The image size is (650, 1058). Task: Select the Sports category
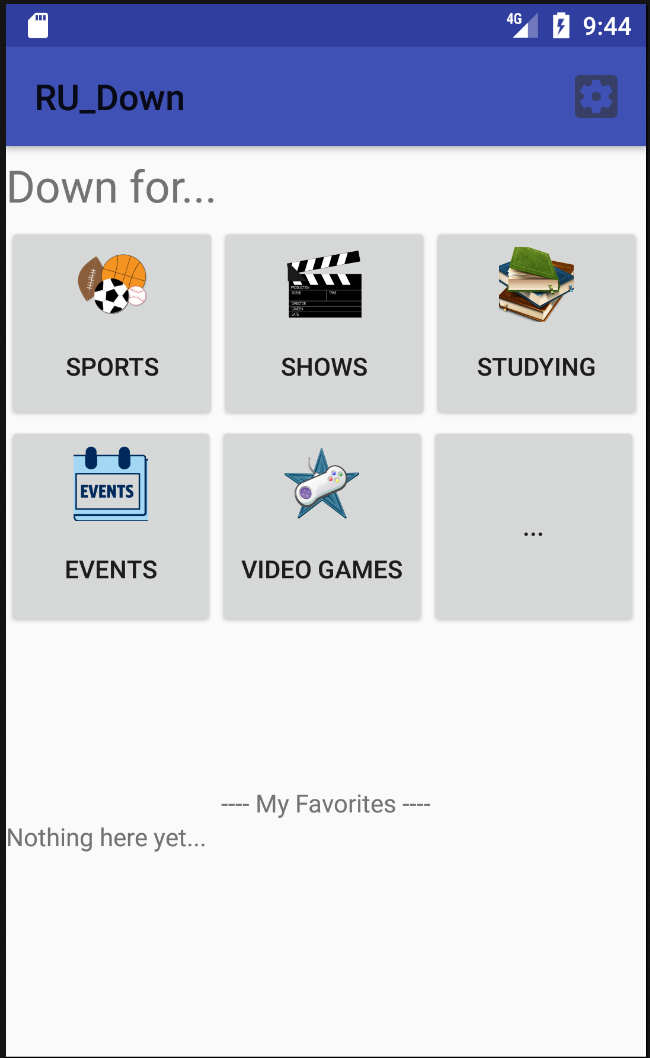point(112,323)
